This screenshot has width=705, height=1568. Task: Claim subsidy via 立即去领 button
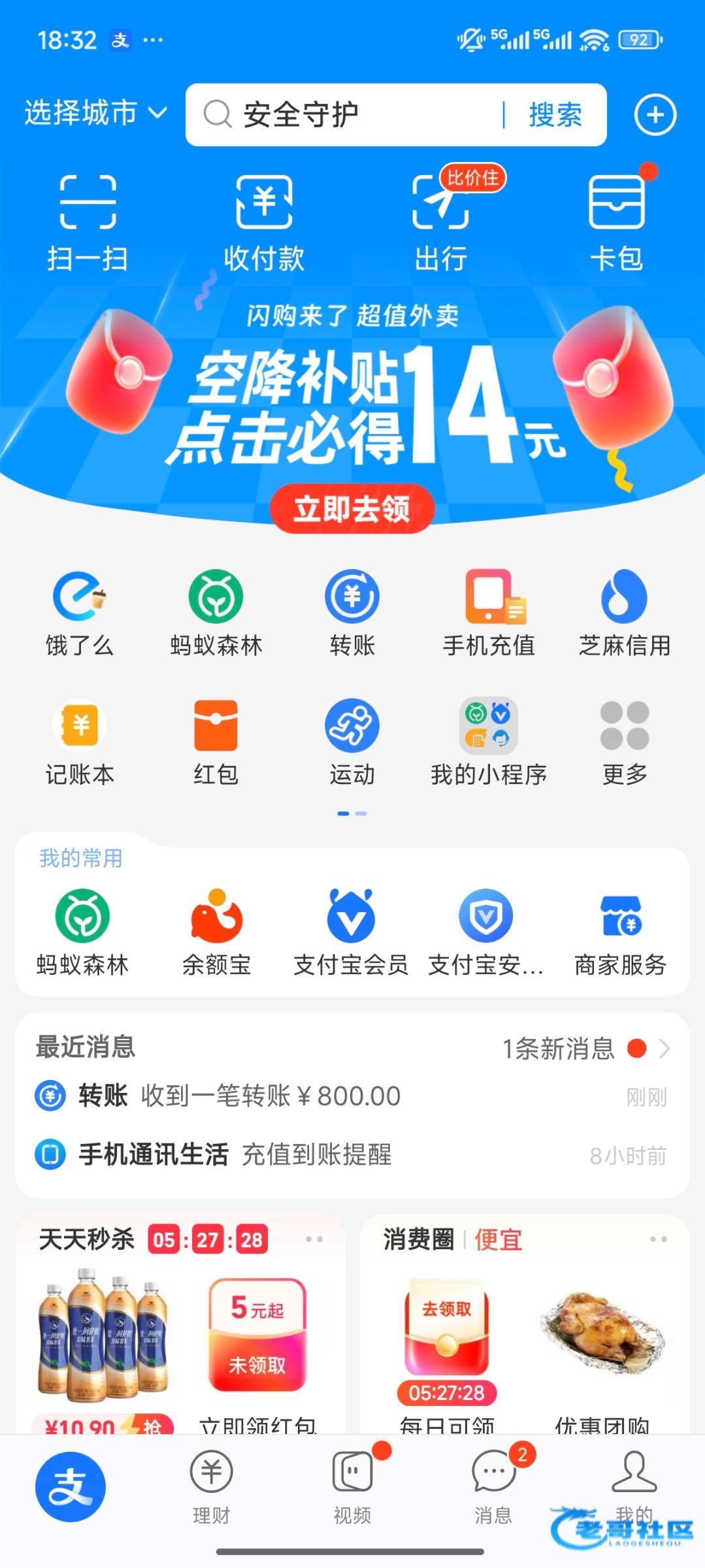(352, 508)
